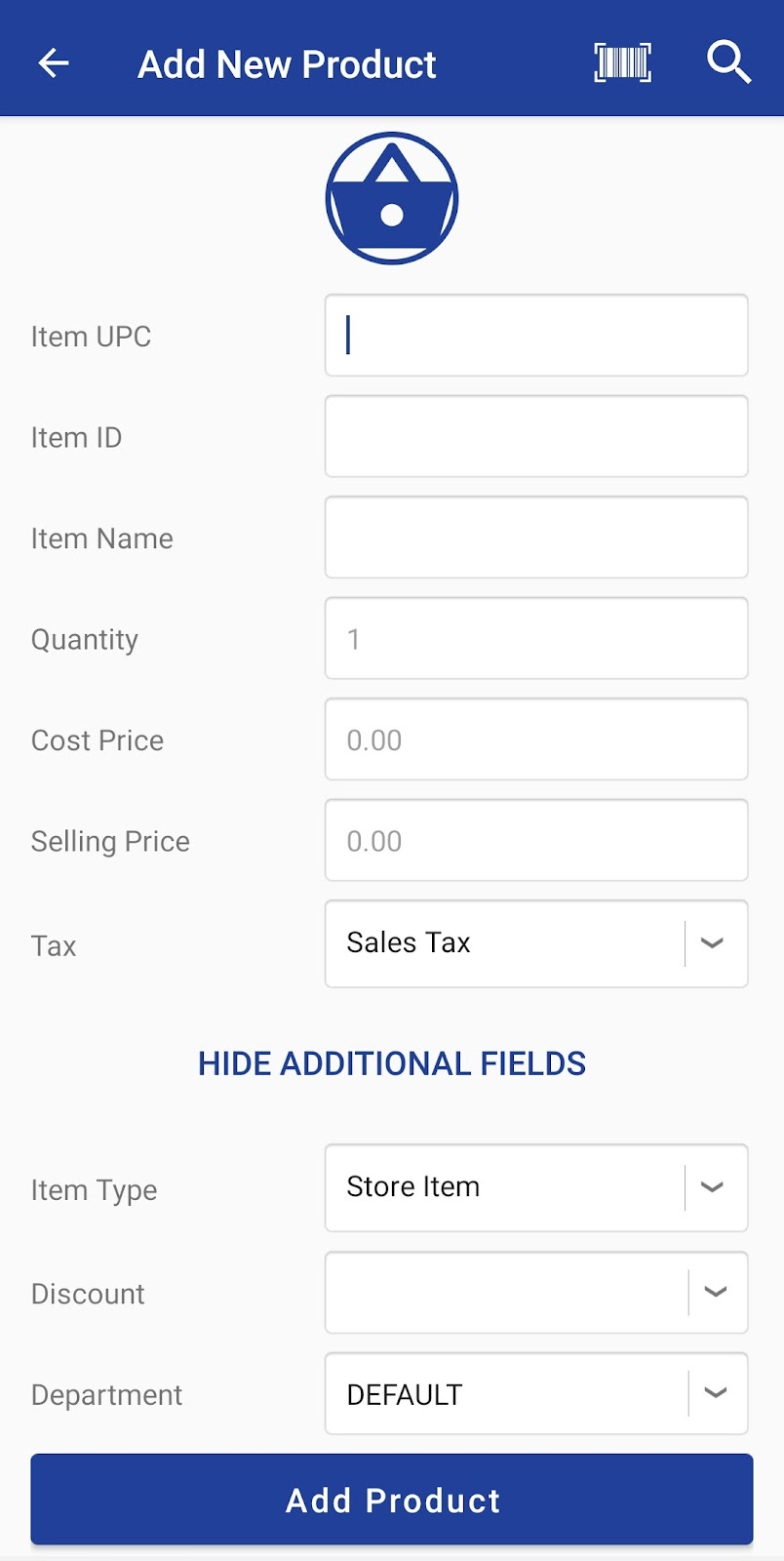This screenshot has width=784, height=1561.
Task: Enter the Cost Price field
Action: click(536, 740)
